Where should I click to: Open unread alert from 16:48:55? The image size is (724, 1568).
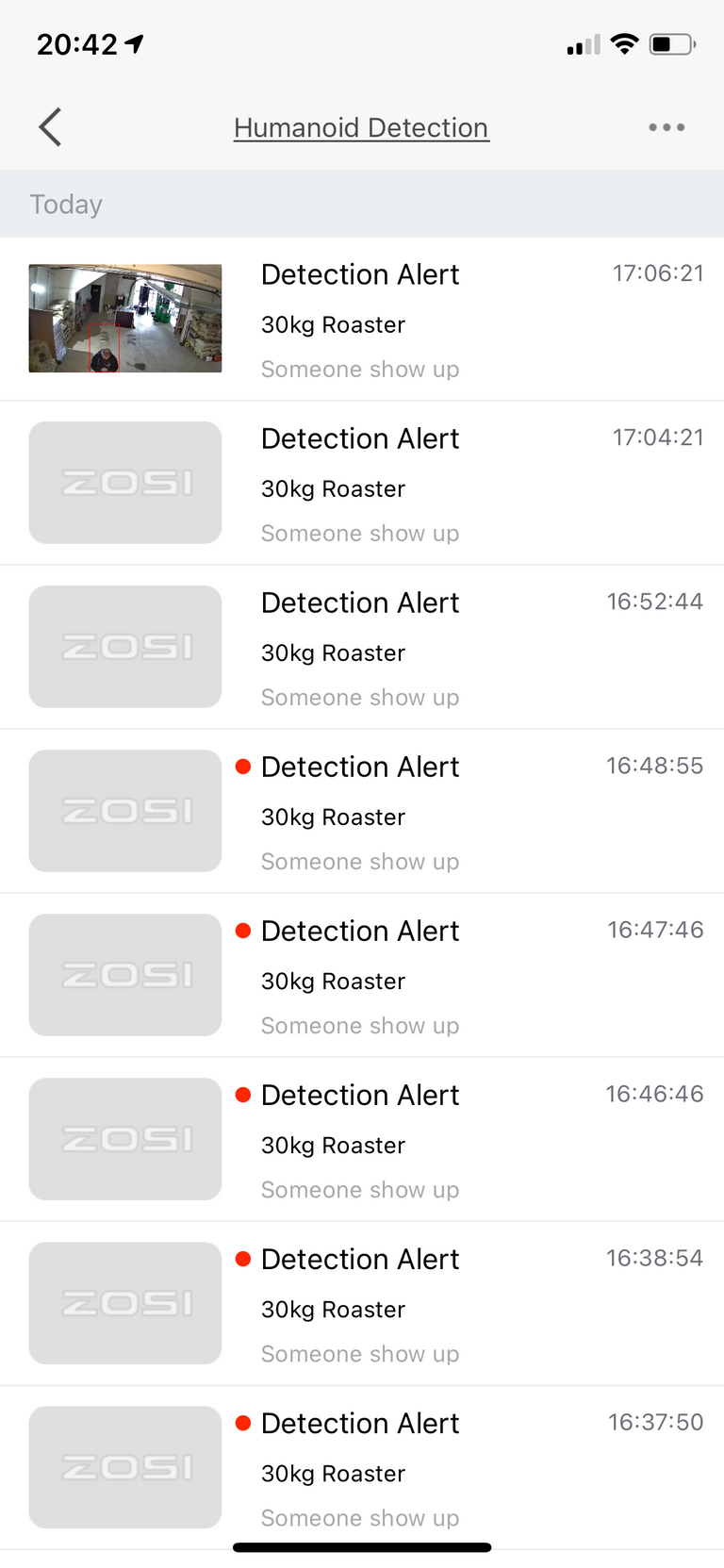(360, 812)
